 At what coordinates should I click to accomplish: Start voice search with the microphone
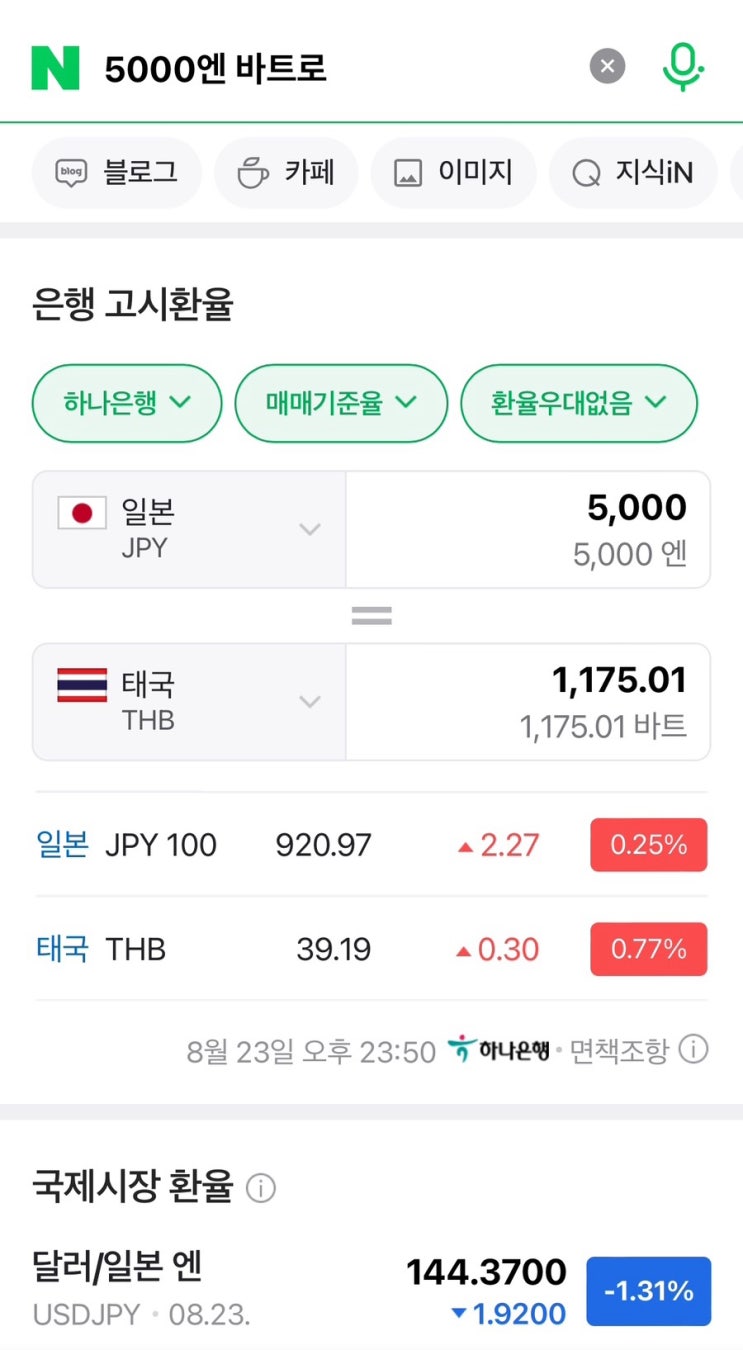[x=683, y=68]
